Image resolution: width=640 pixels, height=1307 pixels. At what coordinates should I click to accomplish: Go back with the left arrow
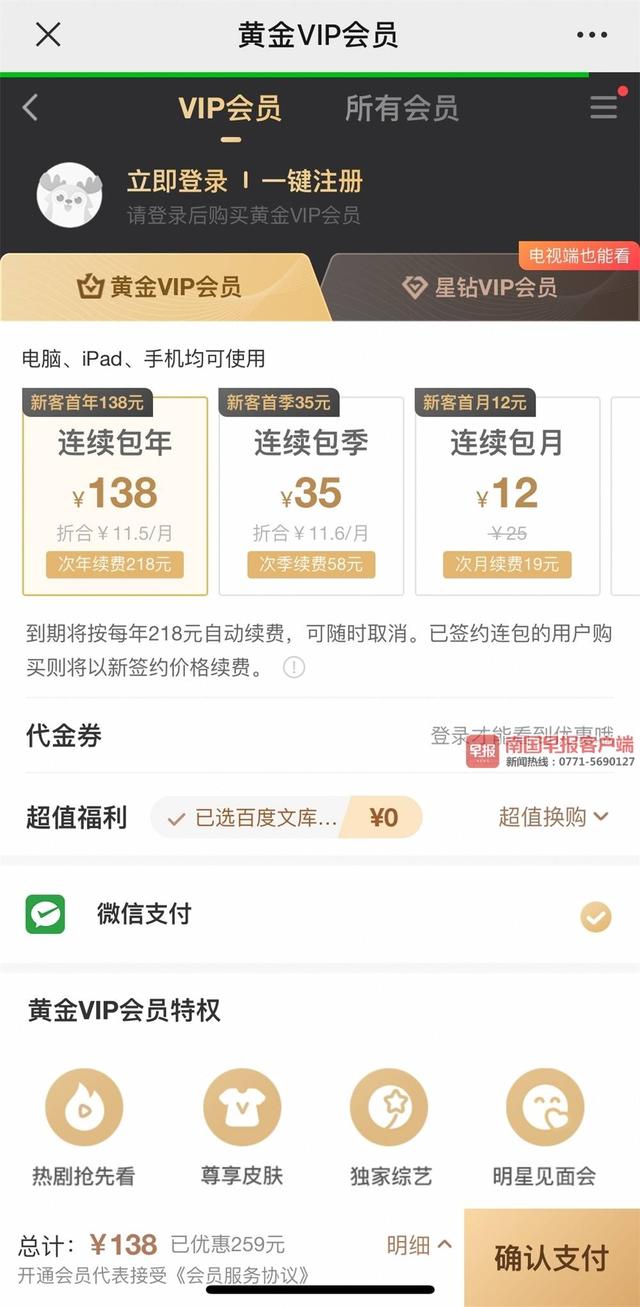click(x=30, y=108)
